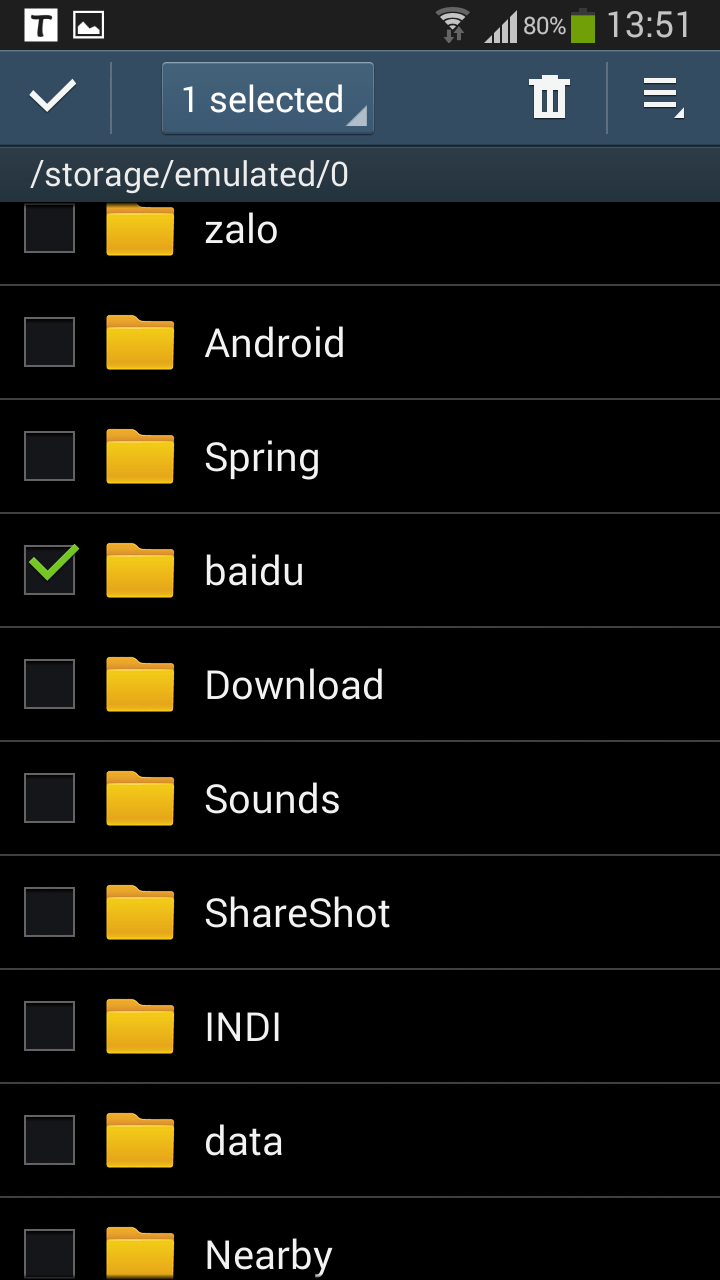Check the box next to Android

(x=50, y=342)
